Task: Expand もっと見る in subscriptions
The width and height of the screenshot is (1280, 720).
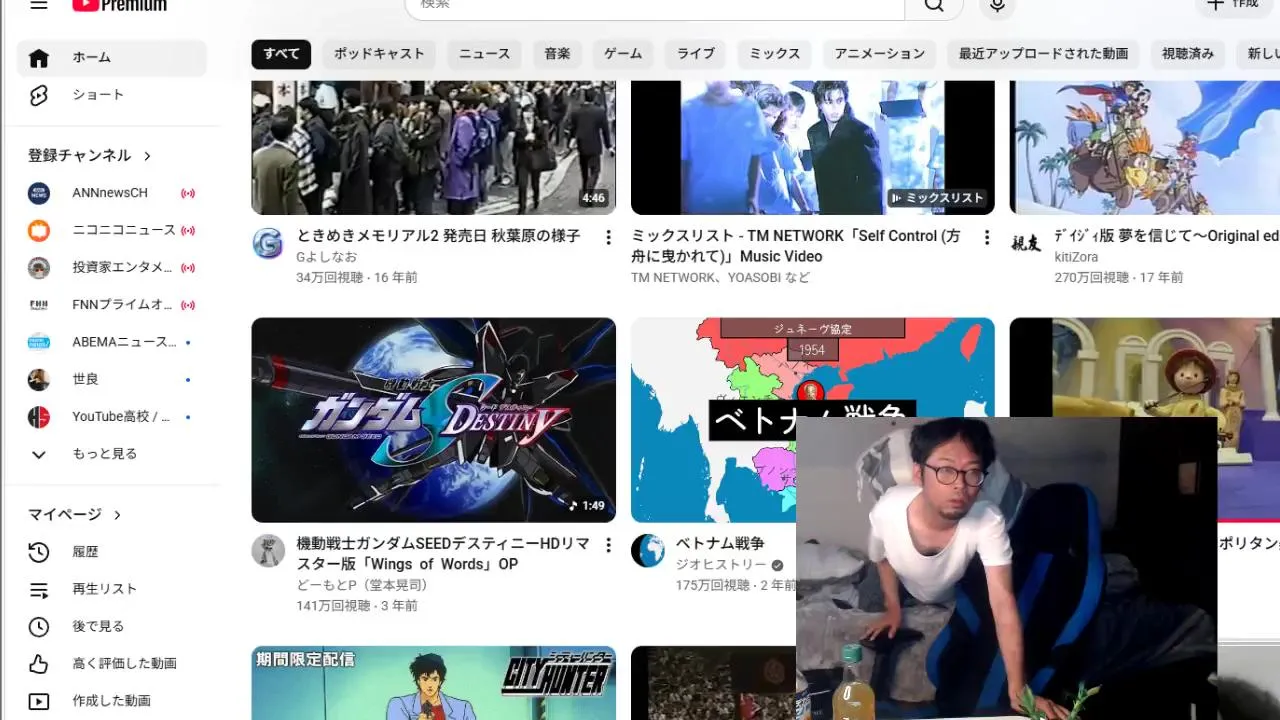Action: pyautogui.click(x=104, y=454)
